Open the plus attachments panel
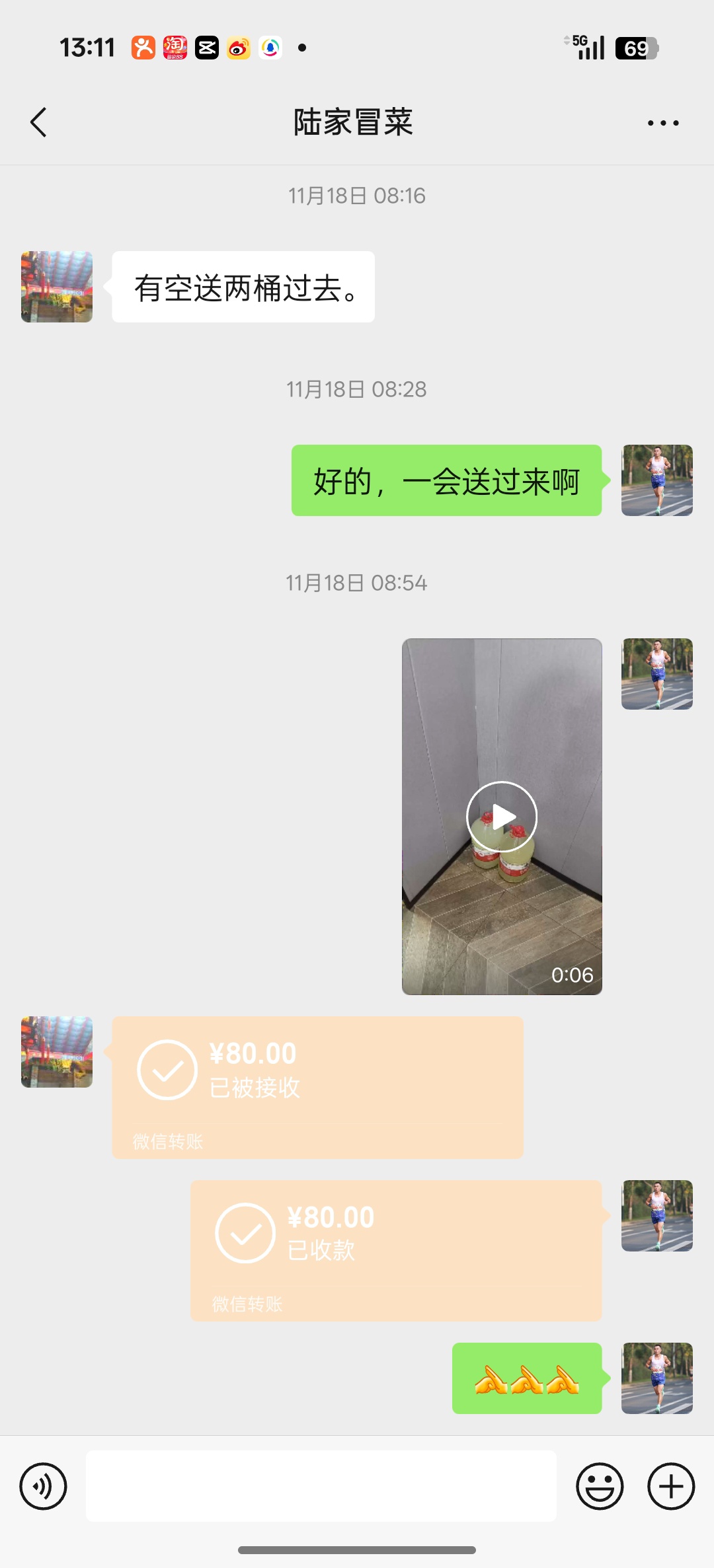This screenshot has width=714, height=1568. pyautogui.click(x=670, y=1486)
